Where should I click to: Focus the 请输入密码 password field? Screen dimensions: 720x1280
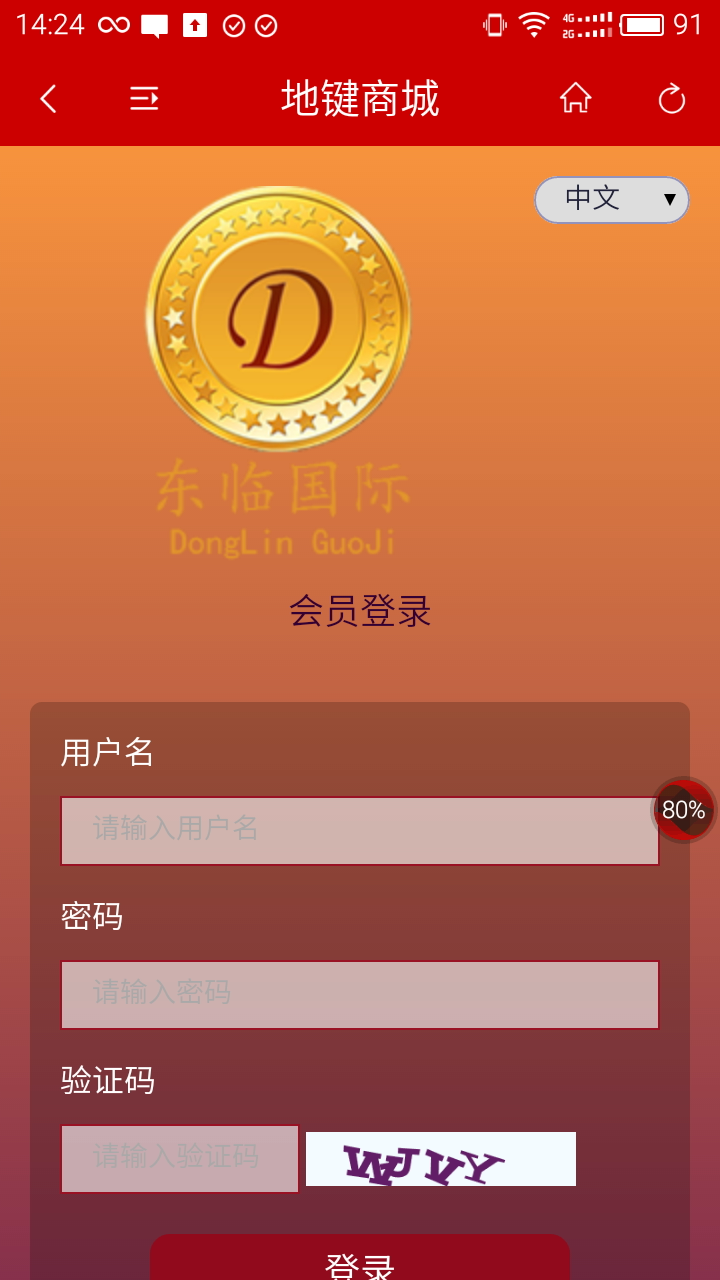pos(360,994)
